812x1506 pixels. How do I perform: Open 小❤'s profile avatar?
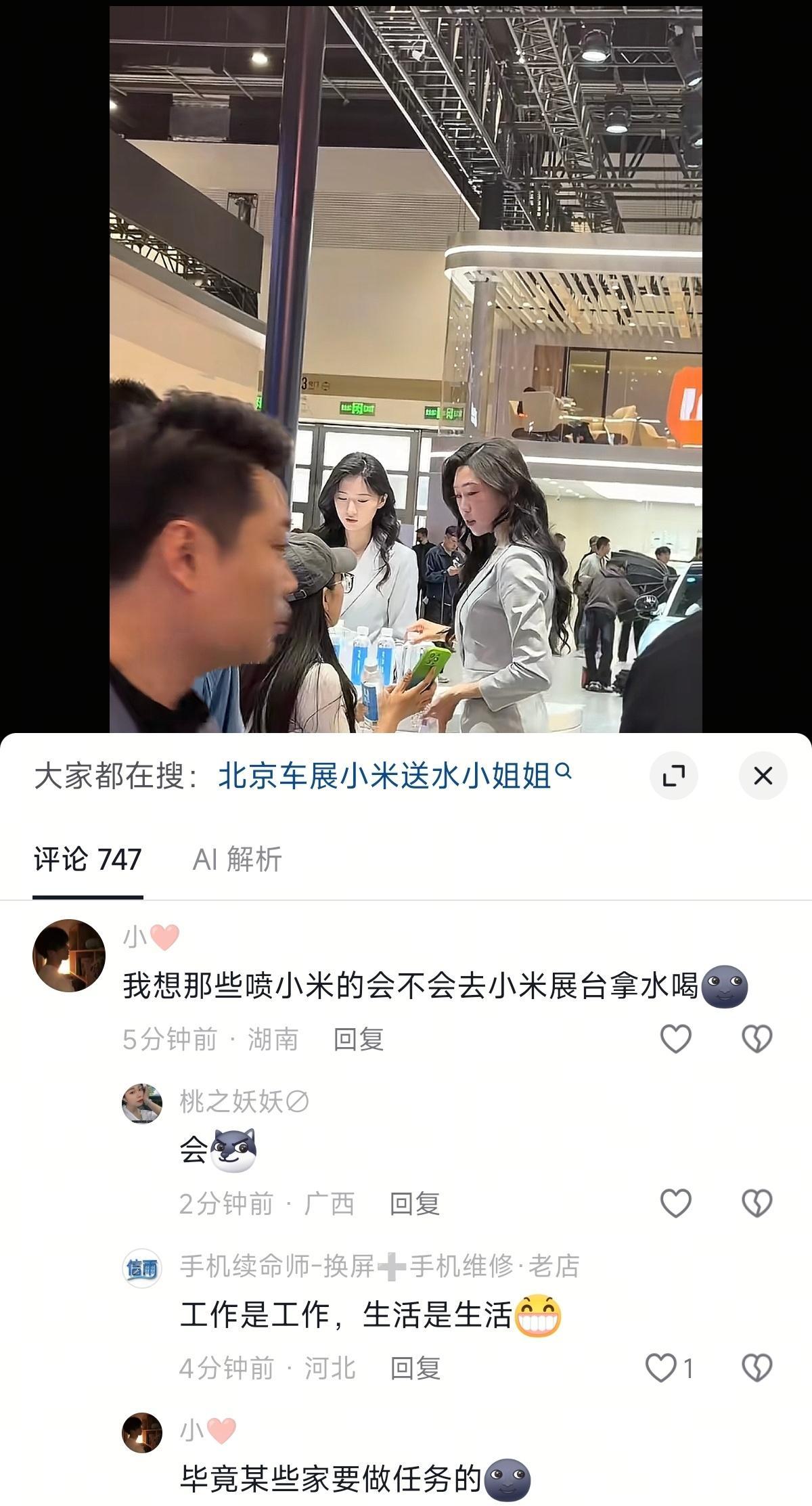(x=68, y=954)
